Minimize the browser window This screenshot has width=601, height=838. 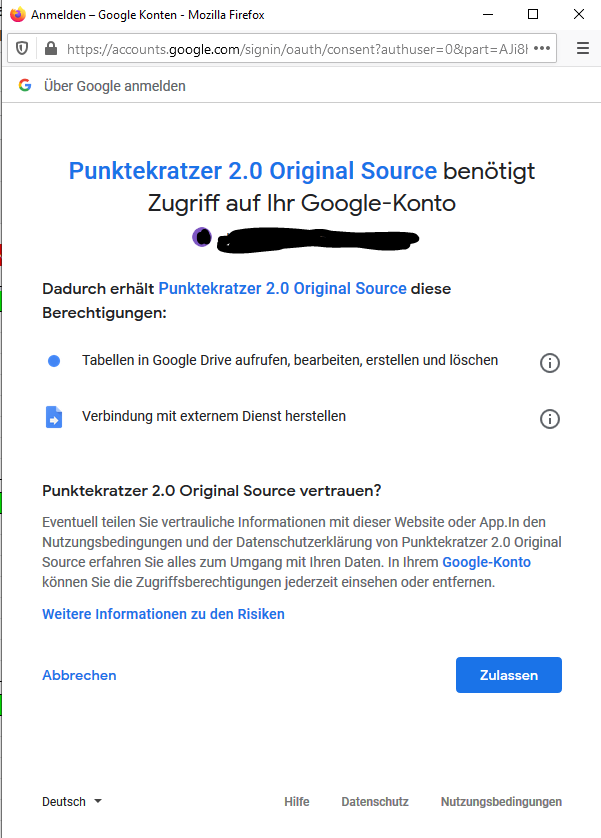[487, 14]
